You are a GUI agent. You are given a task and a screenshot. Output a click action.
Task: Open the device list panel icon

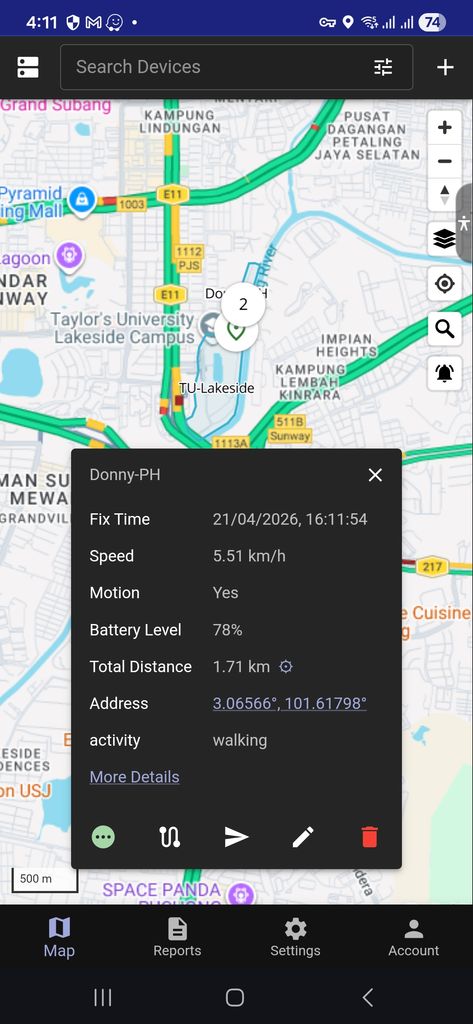[x=27, y=67]
